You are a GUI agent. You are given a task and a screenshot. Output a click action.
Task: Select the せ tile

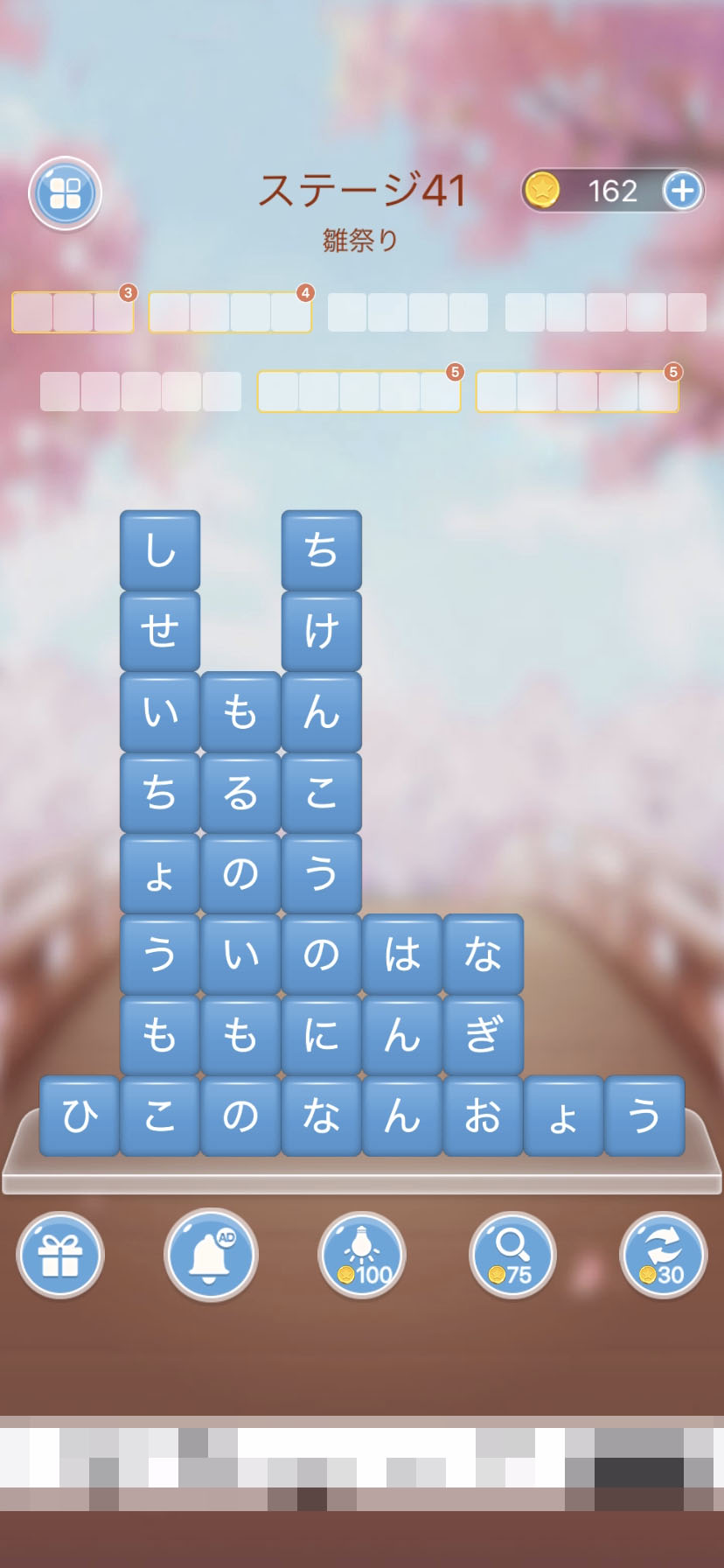160,631
